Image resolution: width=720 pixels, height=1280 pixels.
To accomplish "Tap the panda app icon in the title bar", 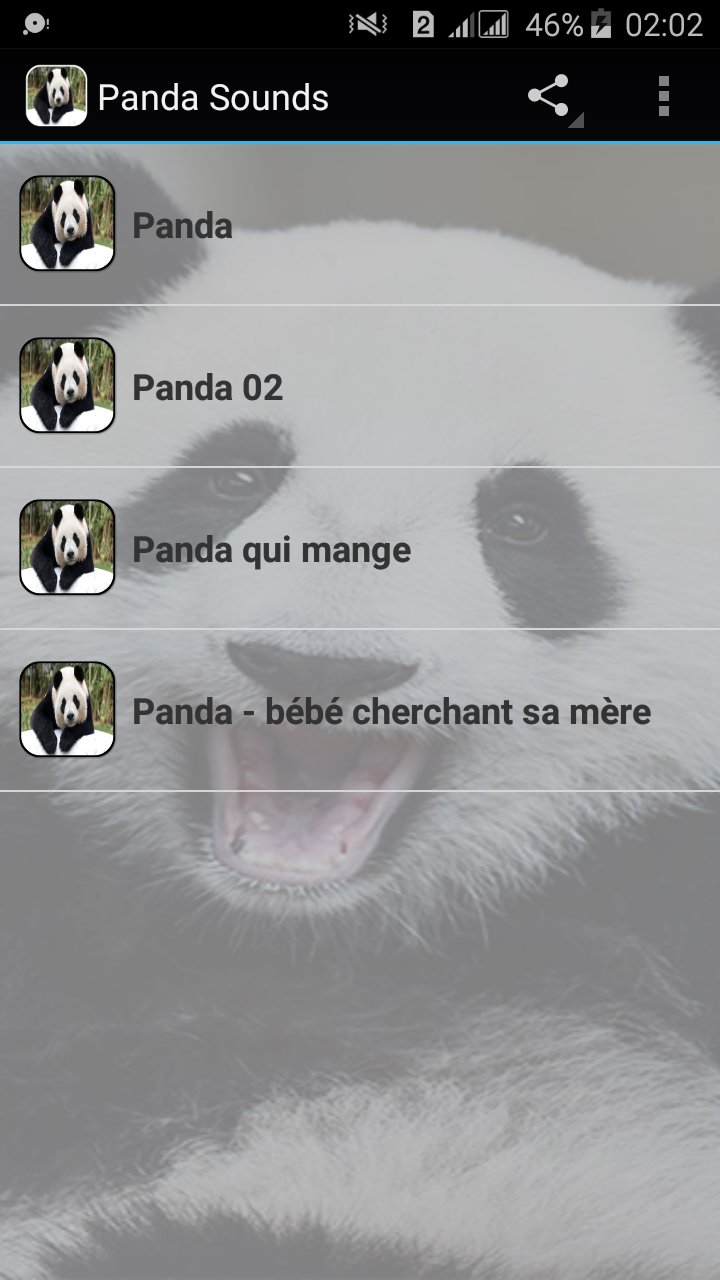I will [57, 96].
